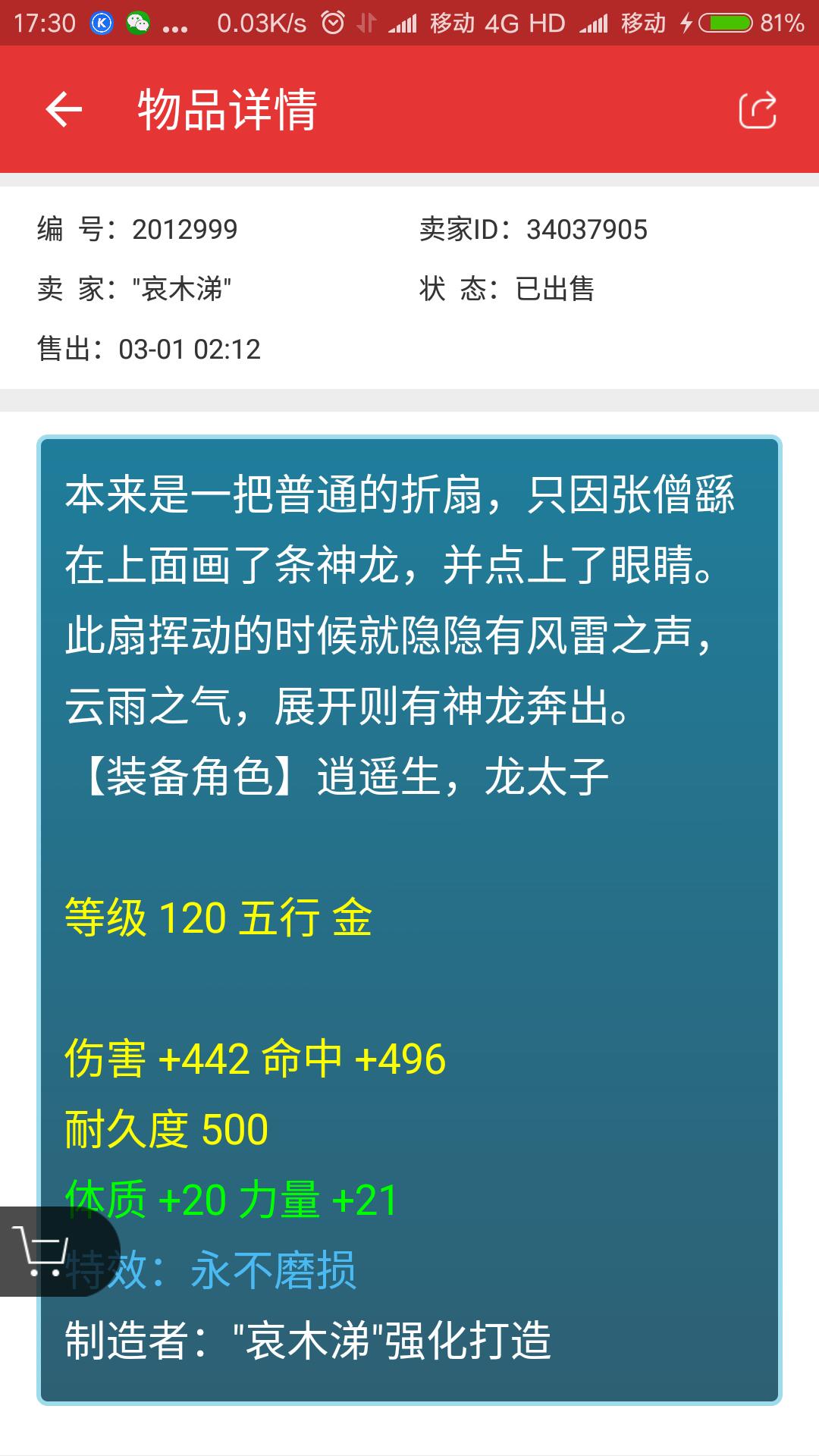
Task: Share this item's details
Action: click(758, 110)
